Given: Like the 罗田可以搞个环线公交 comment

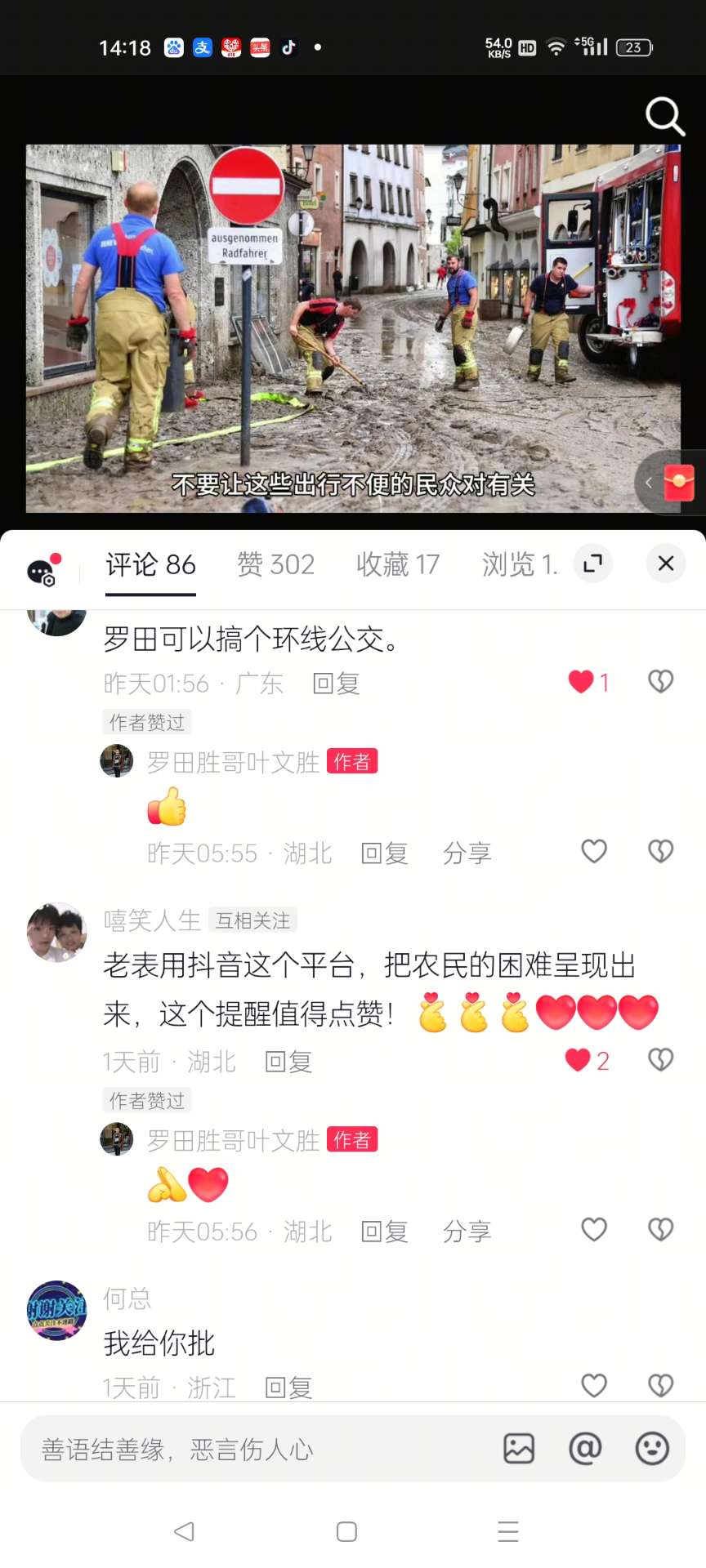Looking at the screenshot, I should pos(581,682).
